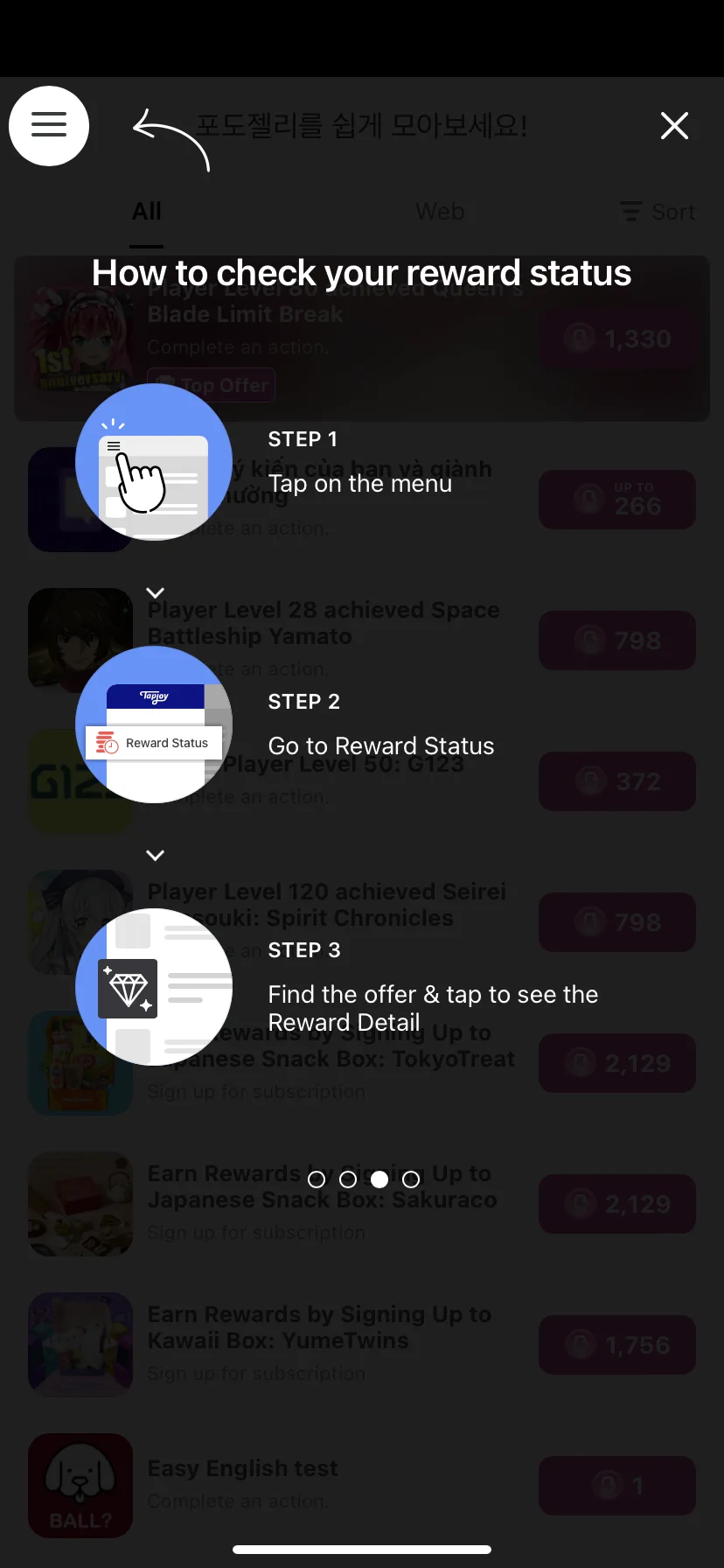
Task: Close the reward status tutorial overlay
Action: (674, 126)
